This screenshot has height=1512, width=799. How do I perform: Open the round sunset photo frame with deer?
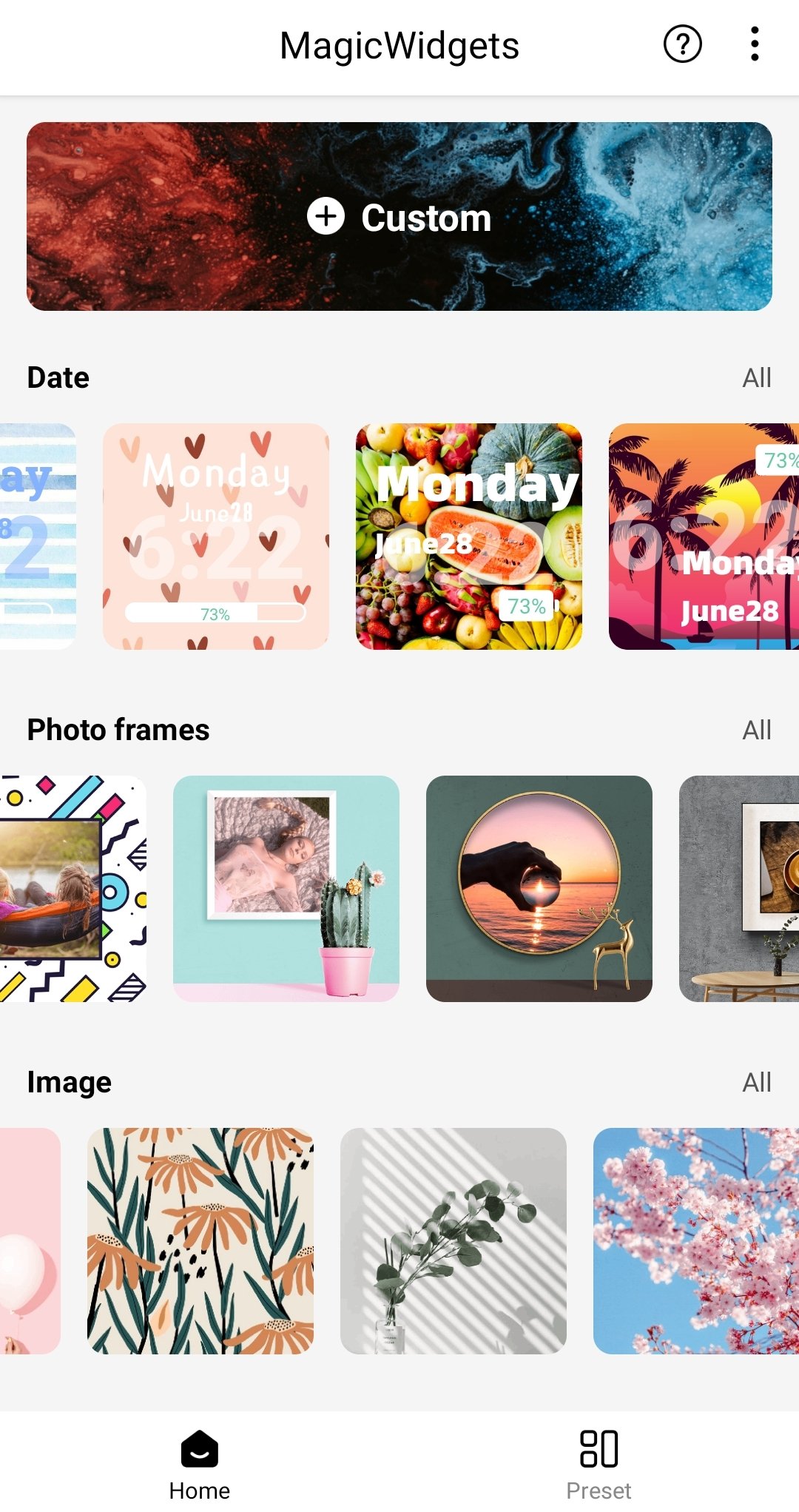(539, 889)
